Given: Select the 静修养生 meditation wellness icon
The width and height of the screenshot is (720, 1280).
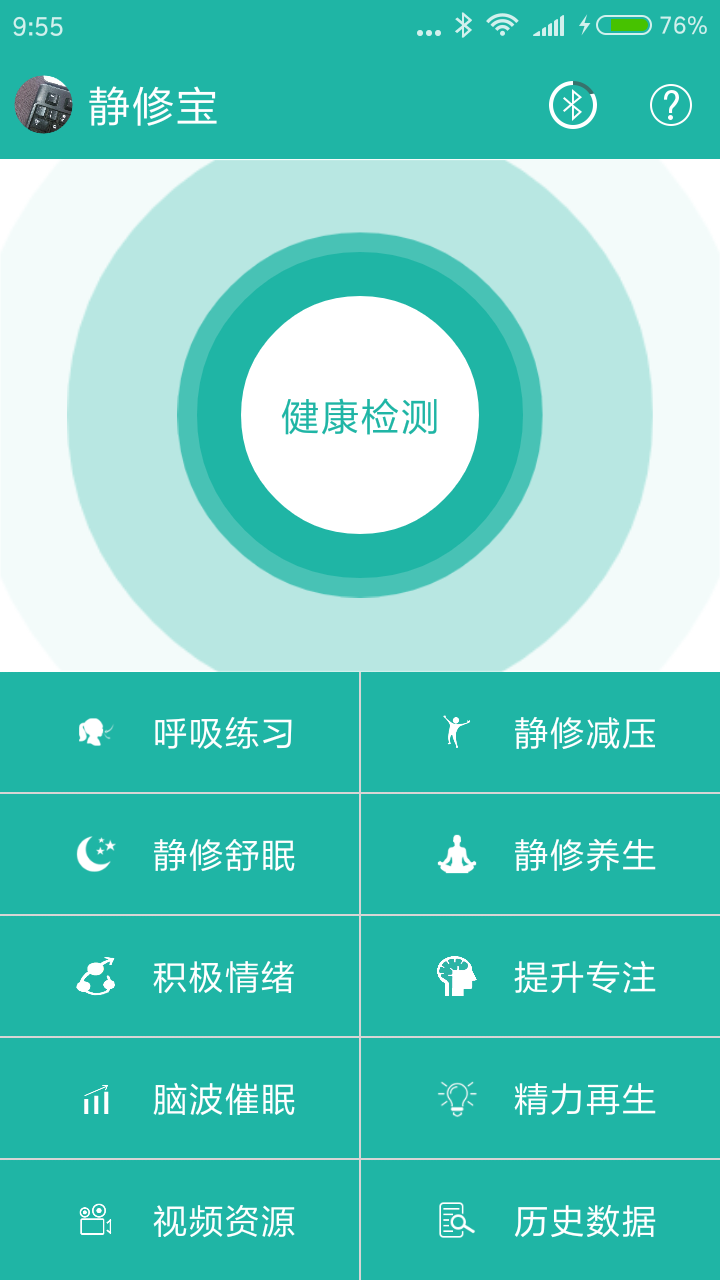Looking at the screenshot, I should tap(457, 854).
